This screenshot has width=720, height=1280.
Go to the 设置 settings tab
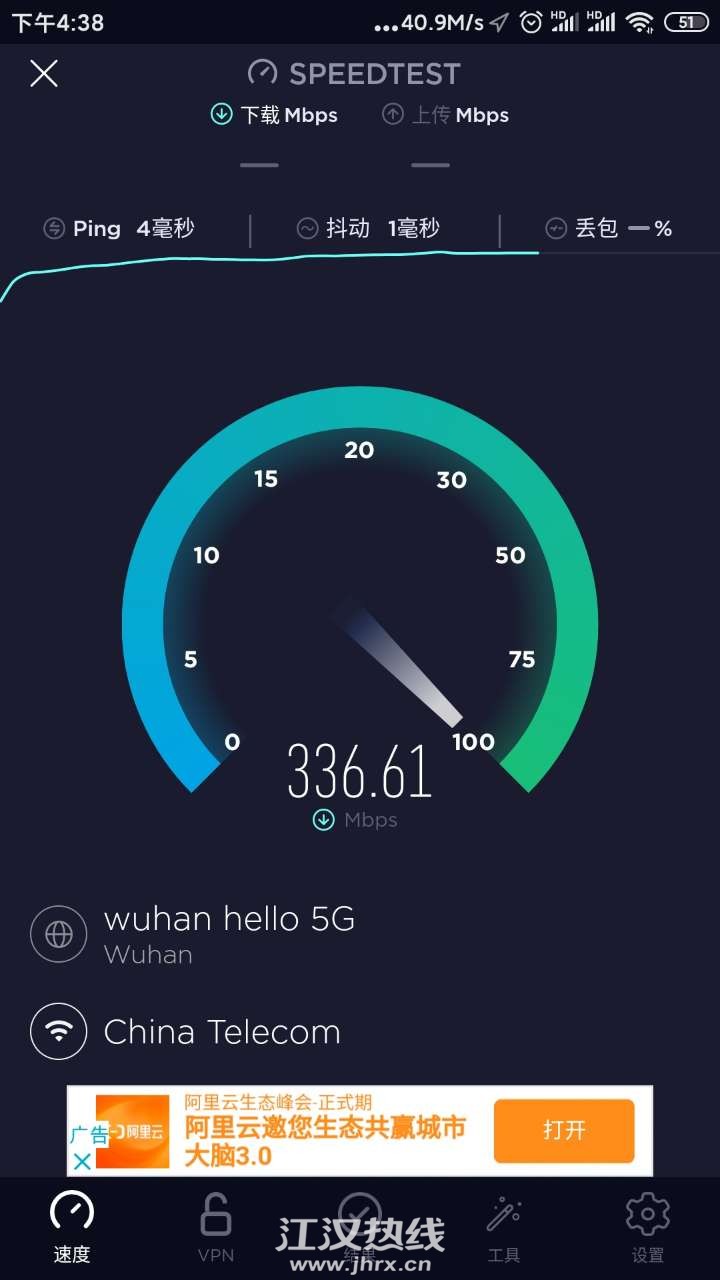[x=647, y=1227]
